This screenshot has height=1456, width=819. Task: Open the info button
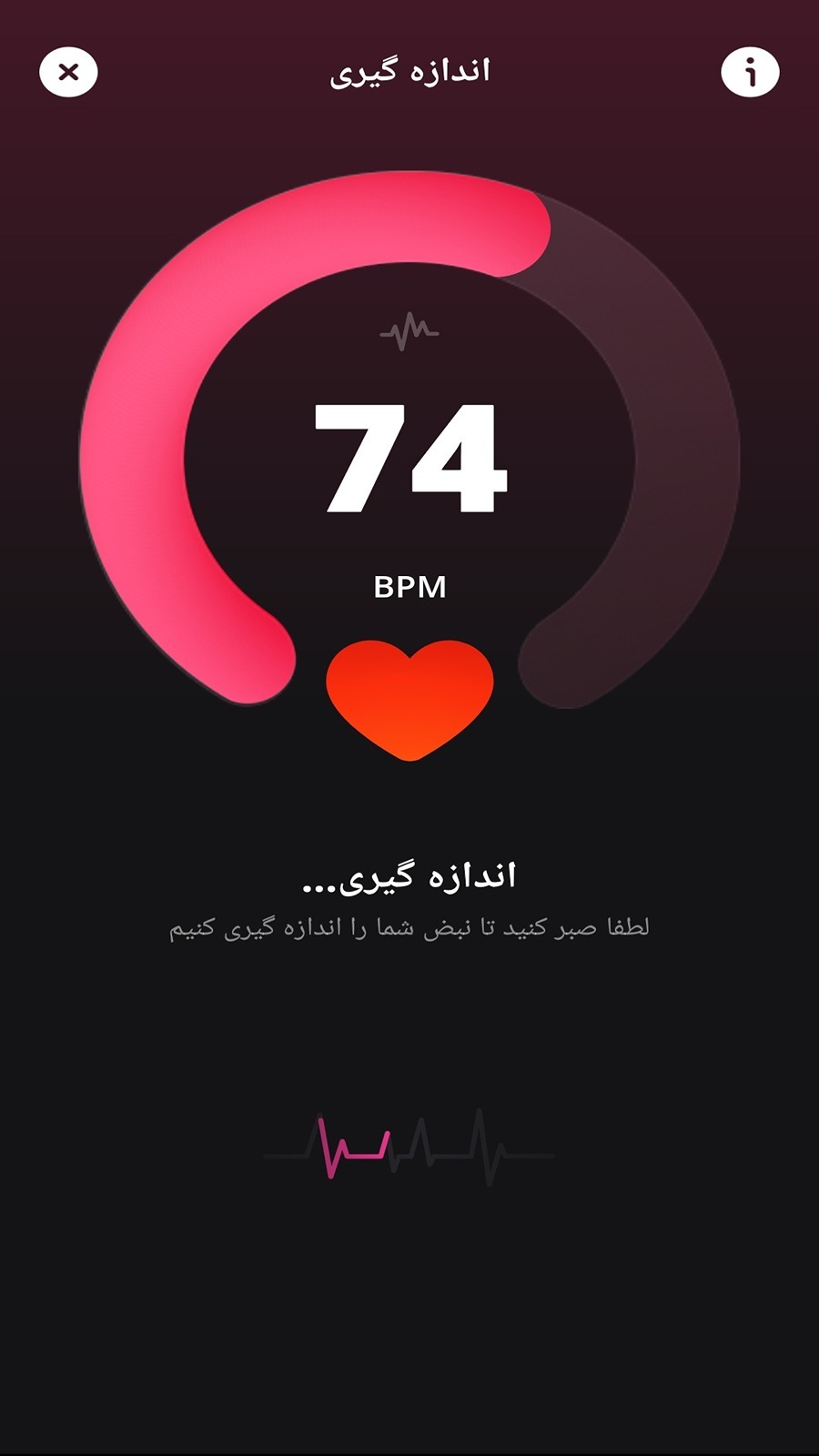tap(750, 72)
